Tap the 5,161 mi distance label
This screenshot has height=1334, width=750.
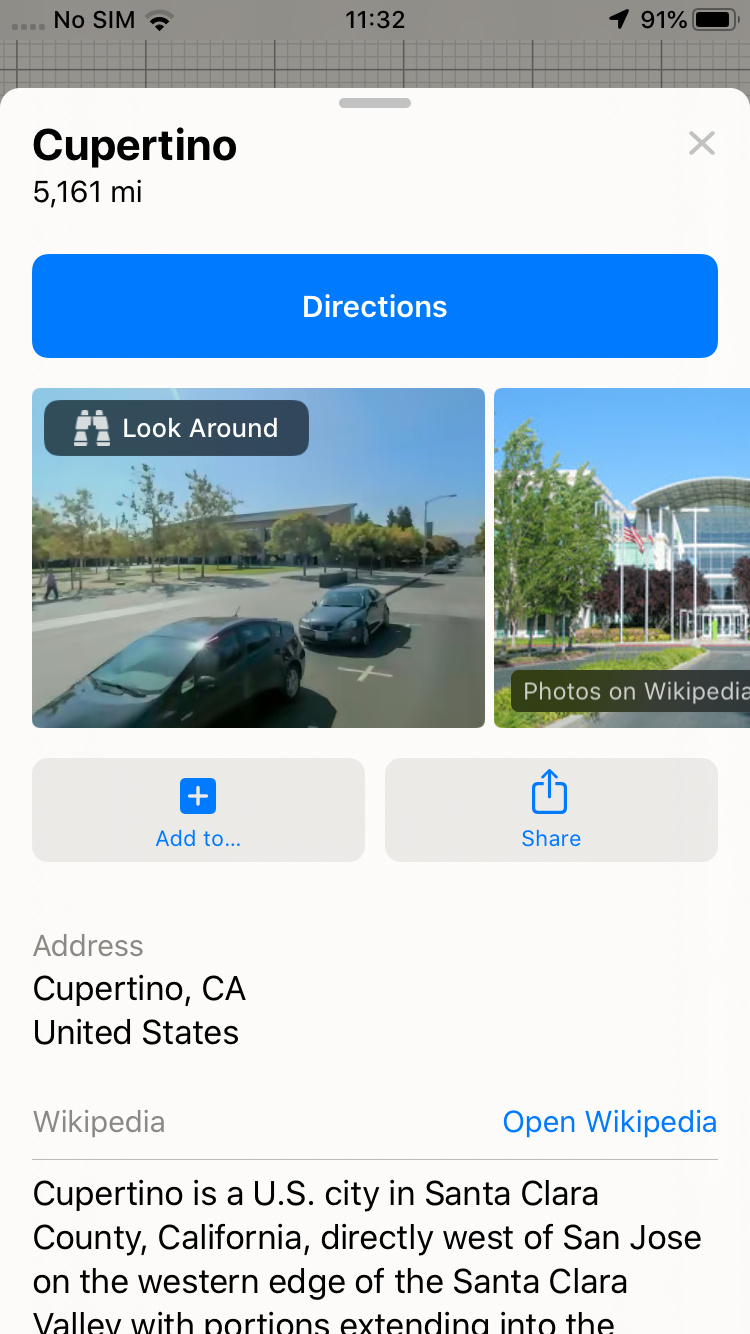tap(86, 192)
